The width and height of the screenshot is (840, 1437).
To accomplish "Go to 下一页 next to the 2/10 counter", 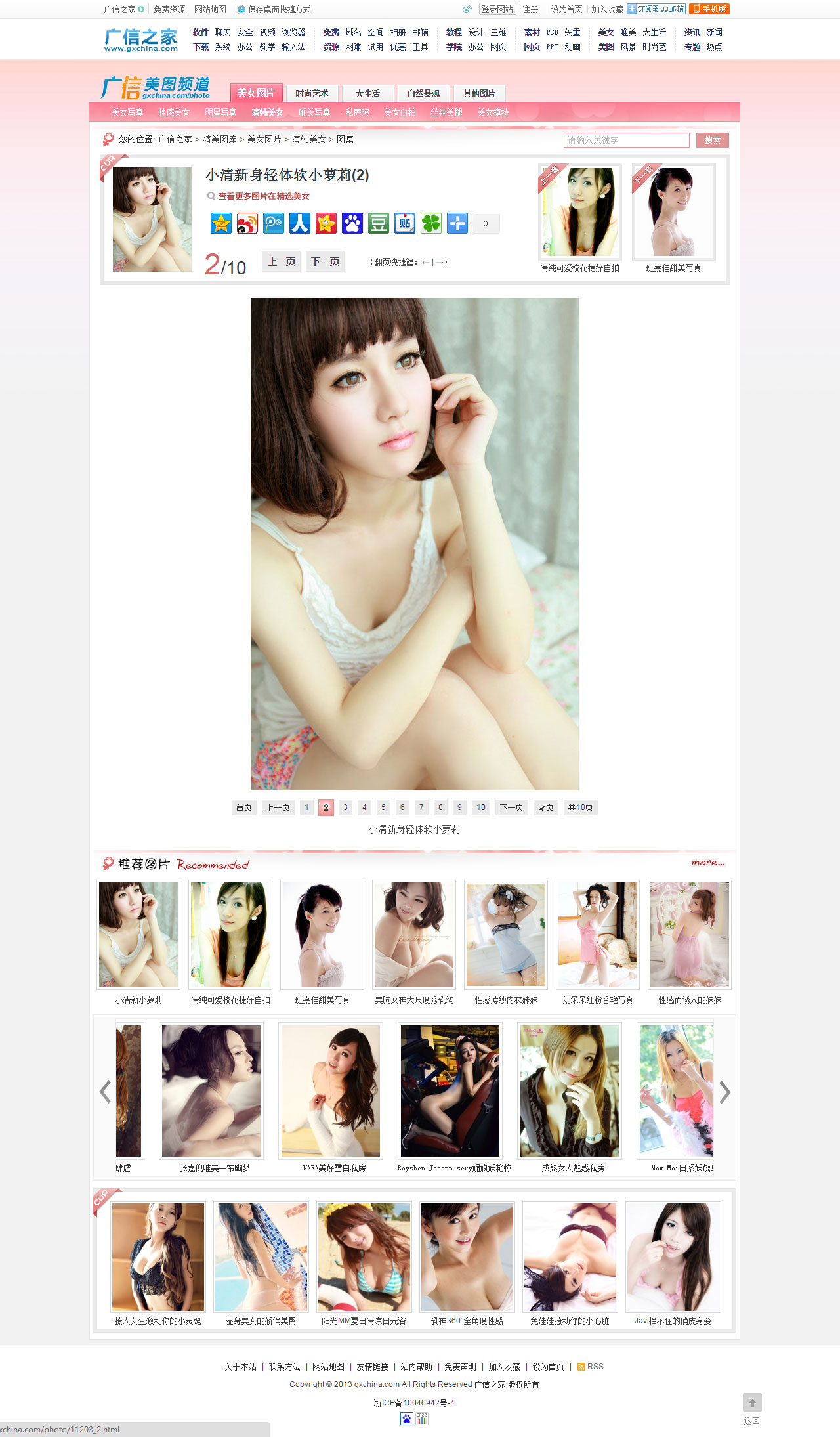I will 325,261.
